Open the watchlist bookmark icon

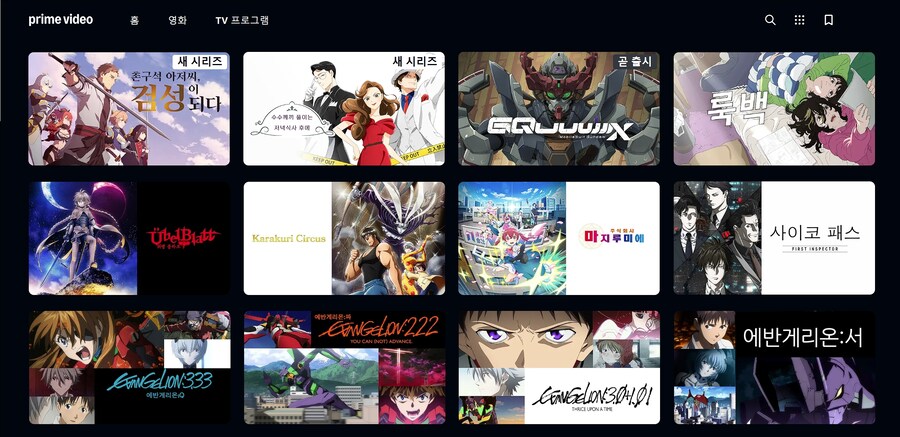tap(828, 20)
